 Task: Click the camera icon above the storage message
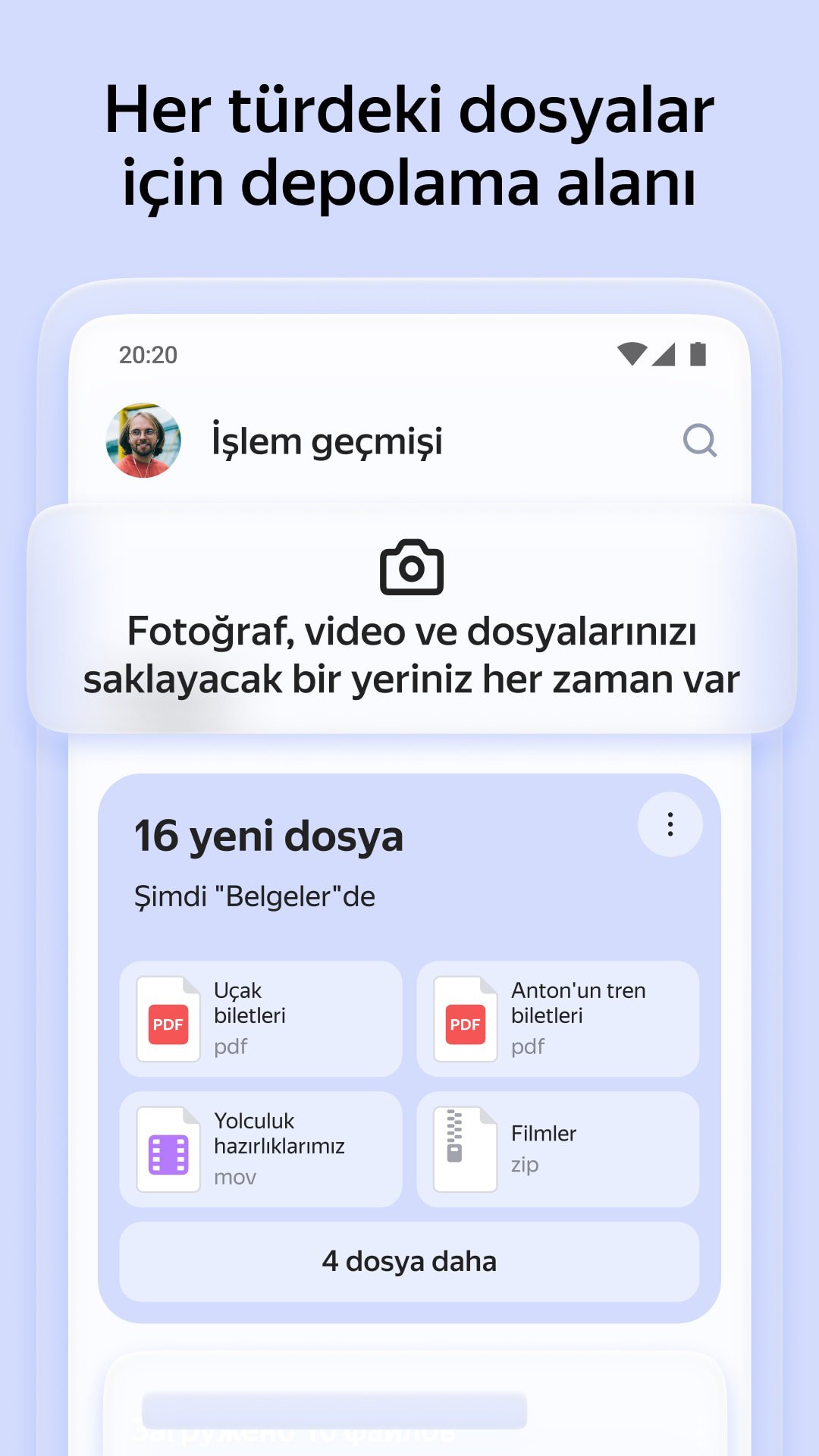(x=409, y=568)
